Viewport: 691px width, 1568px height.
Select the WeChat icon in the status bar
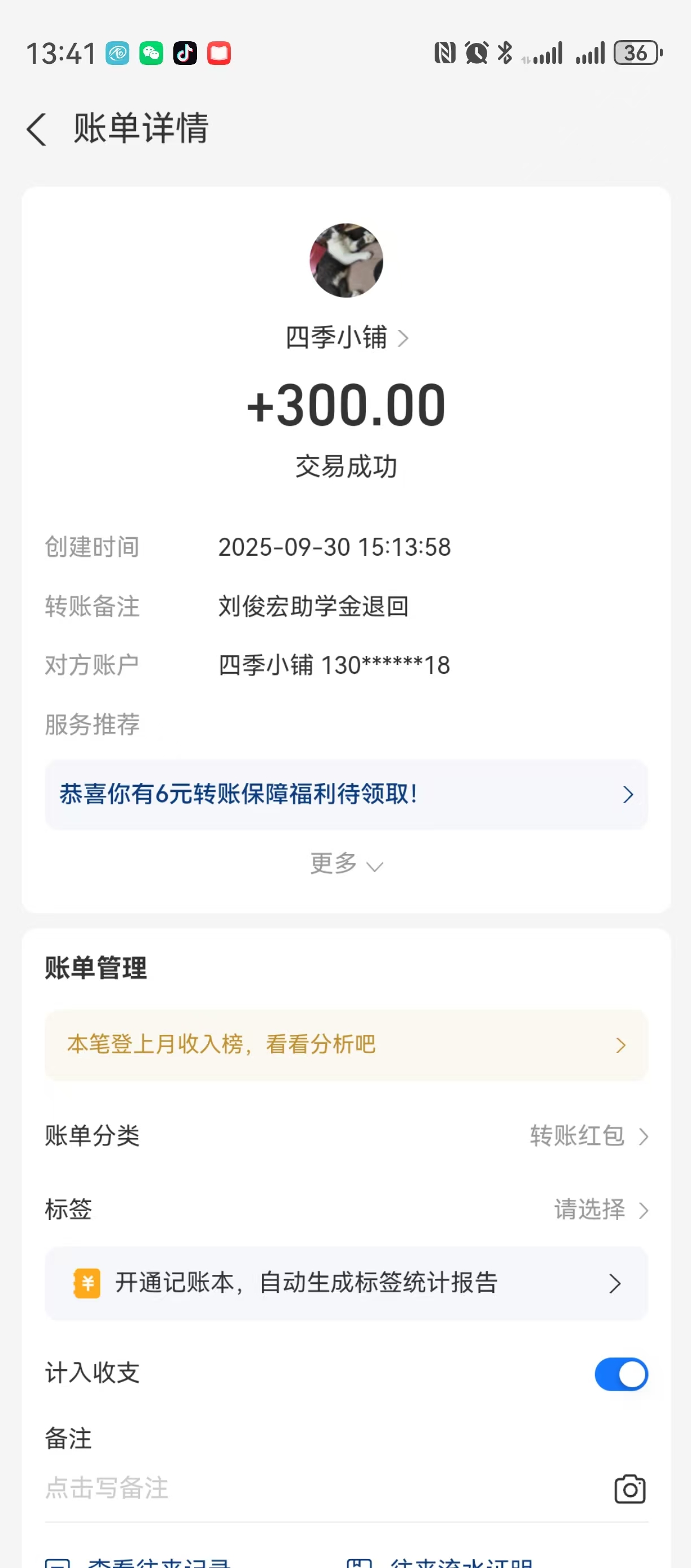click(151, 53)
